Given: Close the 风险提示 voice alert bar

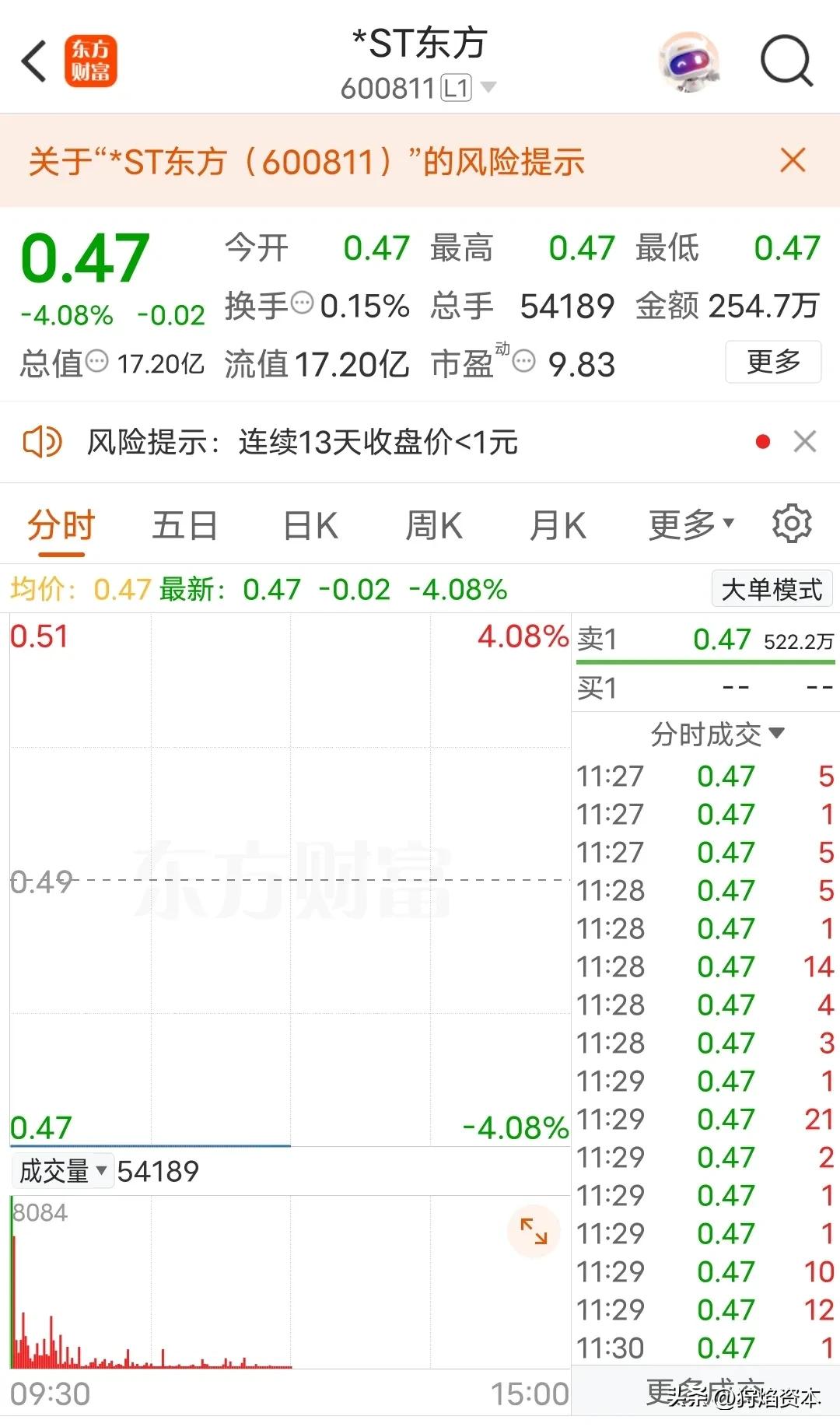Looking at the screenshot, I should pos(805,442).
